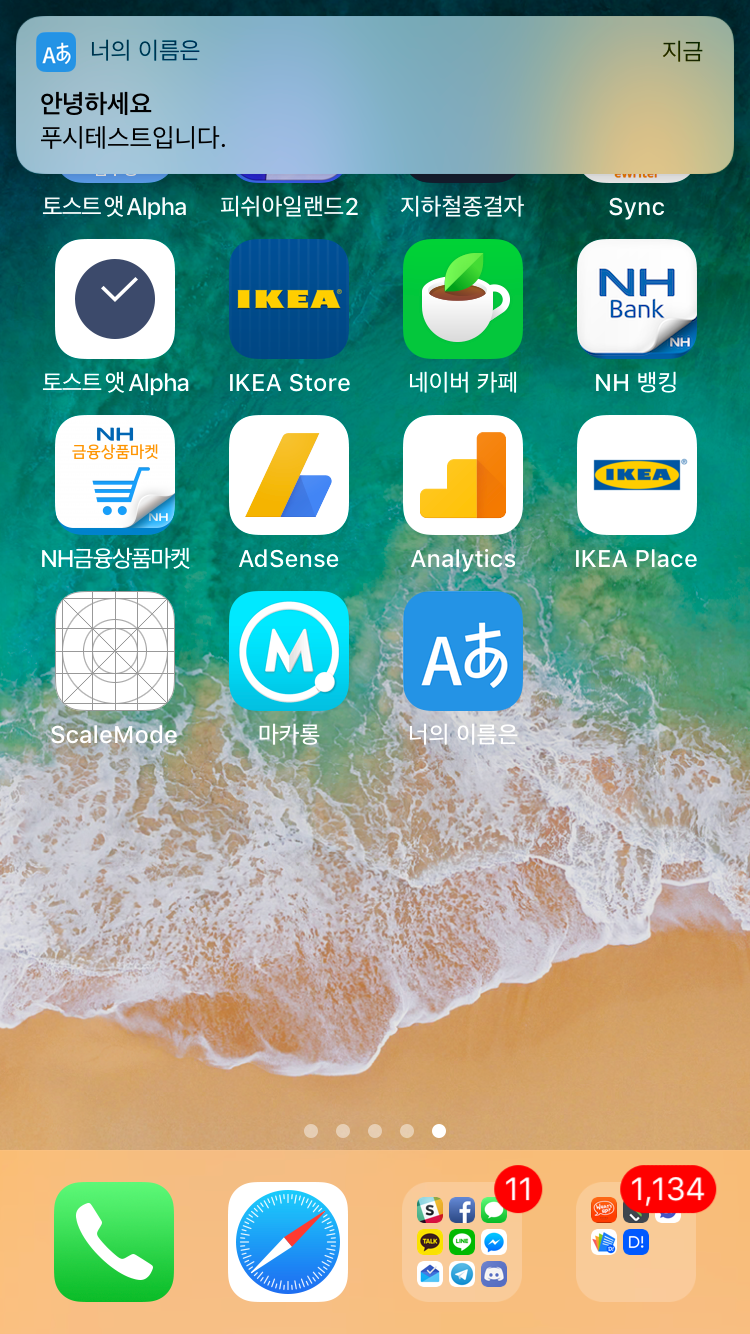This screenshot has width=750, height=1334.
Task: Open the dock folder with 1,134 badge
Action: click(636, 1241)
